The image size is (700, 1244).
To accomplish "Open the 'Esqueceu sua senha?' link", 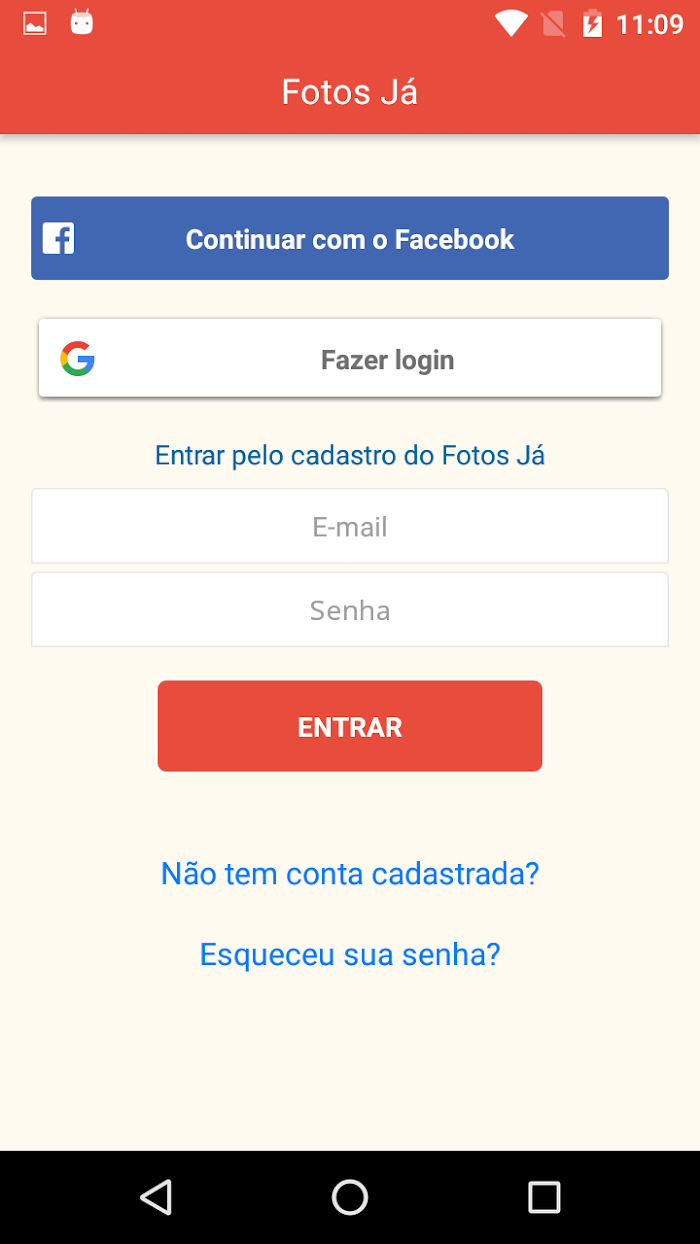I will click(350, 954).
